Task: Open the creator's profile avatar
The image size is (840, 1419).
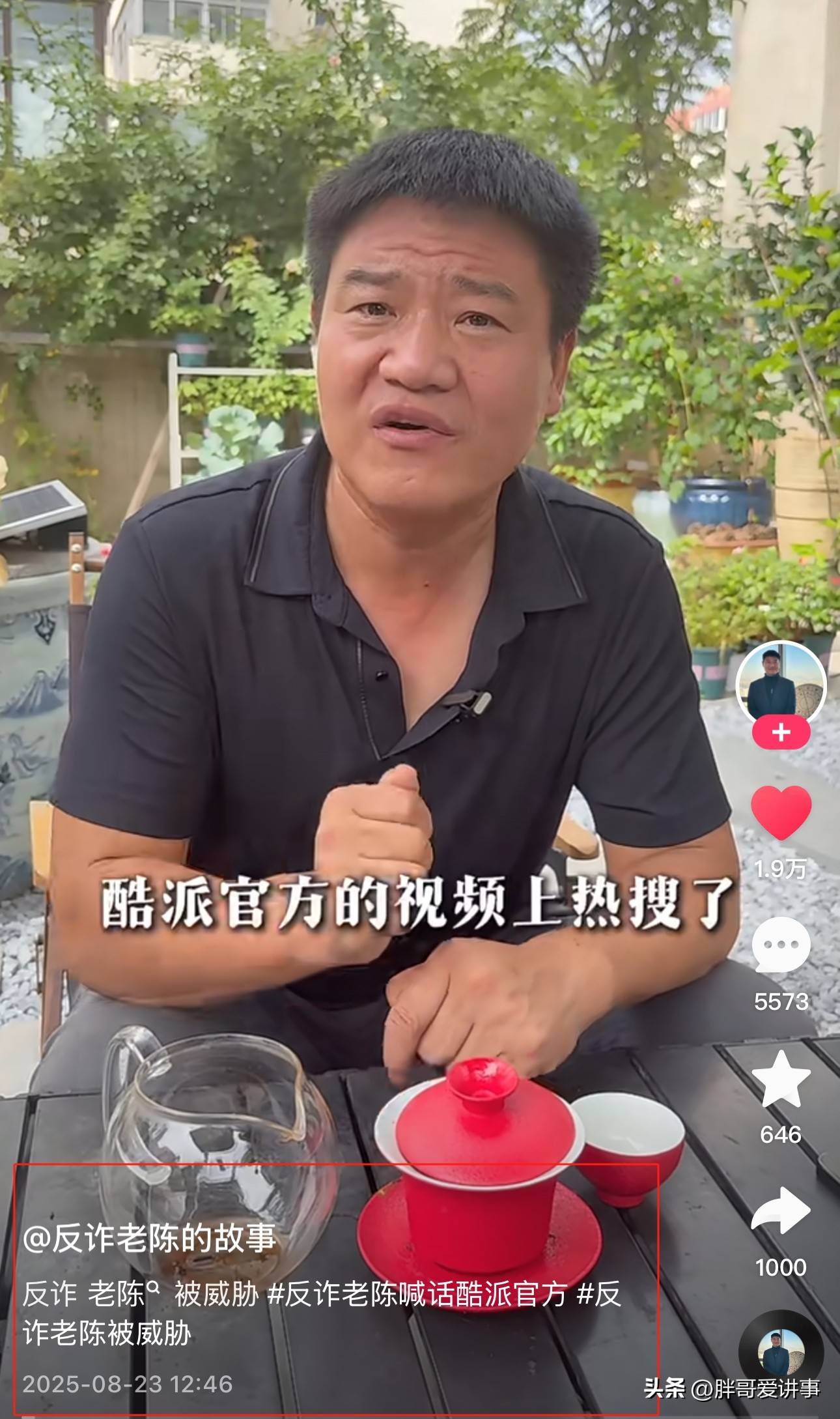Action: click(x=781, y=685)
